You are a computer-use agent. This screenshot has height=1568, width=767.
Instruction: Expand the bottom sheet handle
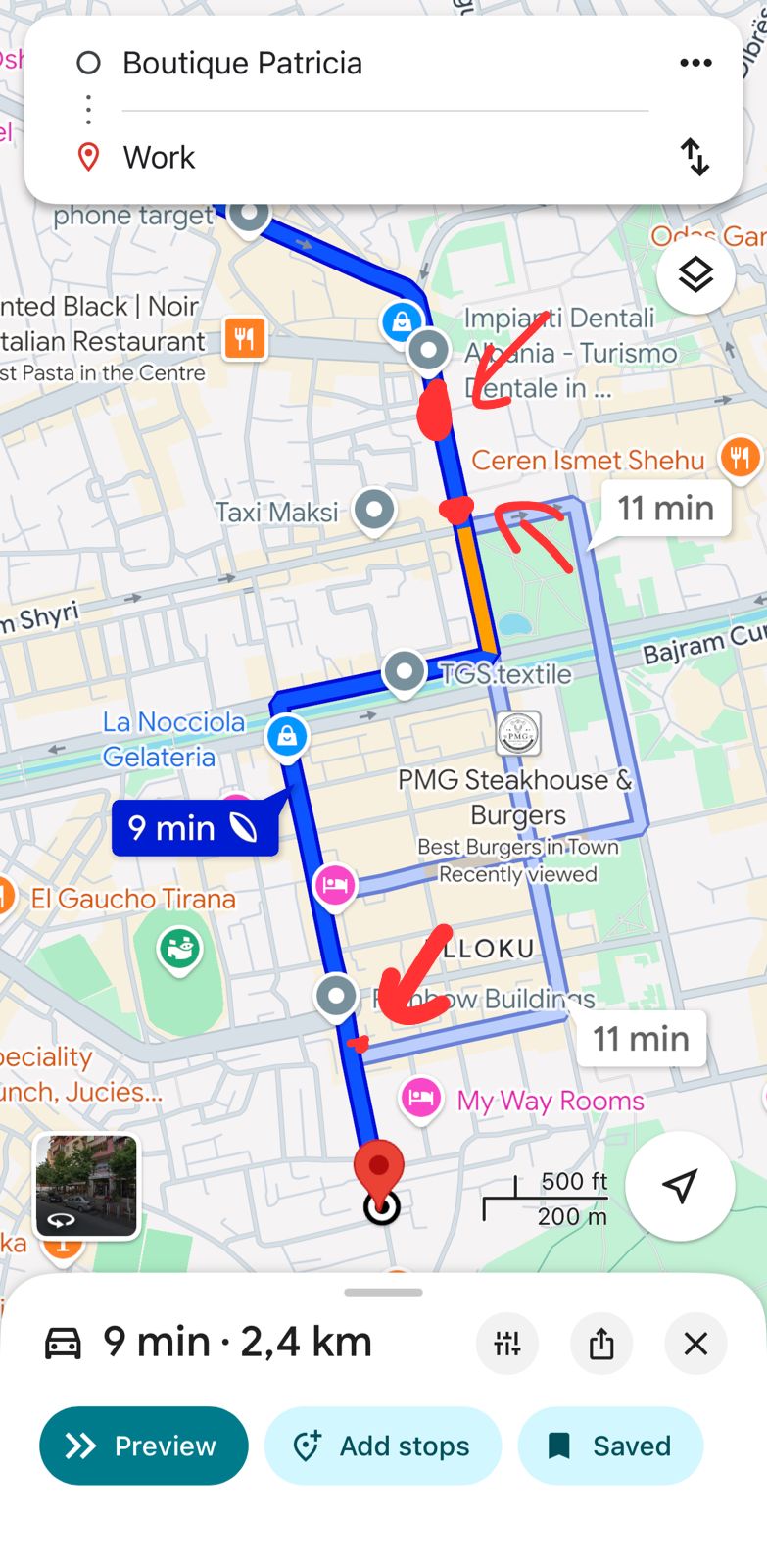tap(383, 1292)
